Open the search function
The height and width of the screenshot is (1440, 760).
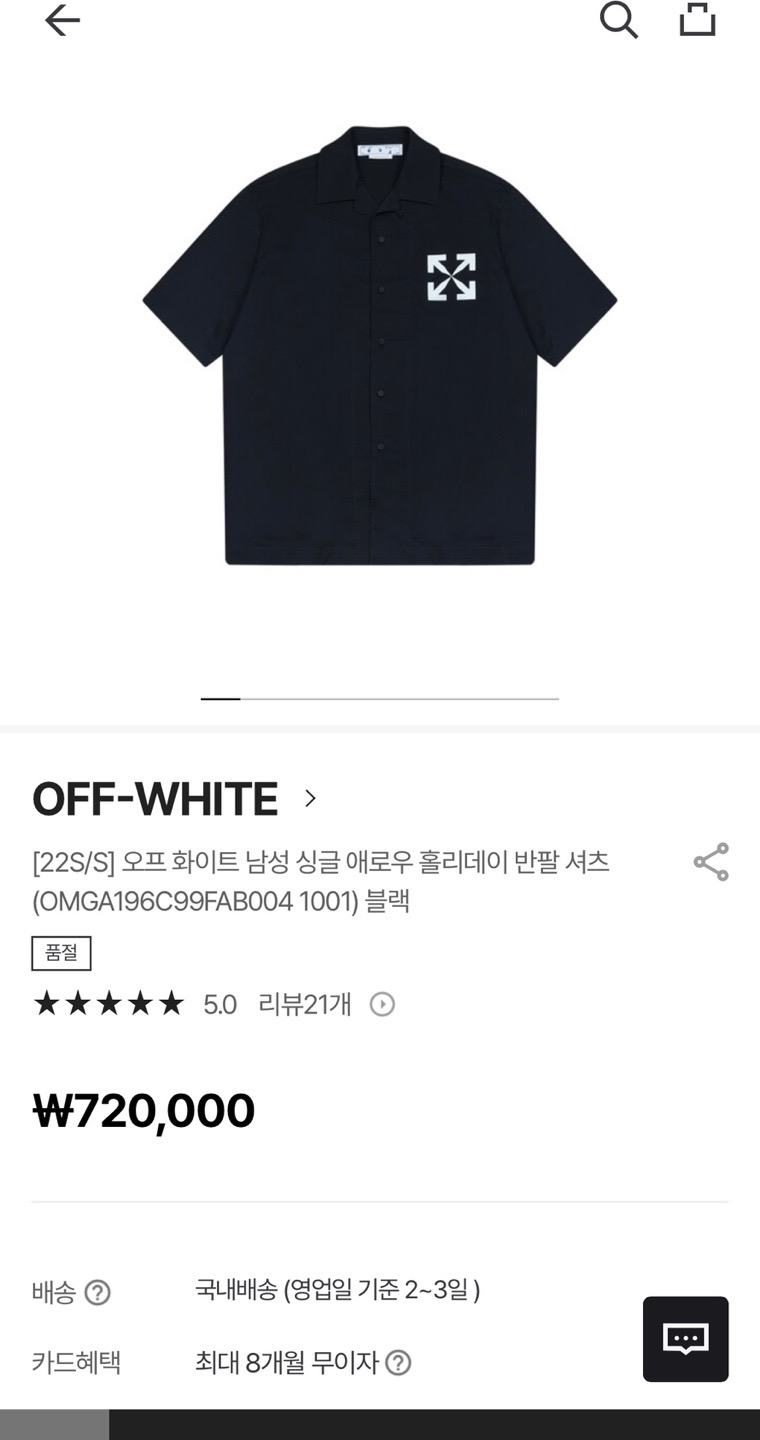click(x=619, y=20)
